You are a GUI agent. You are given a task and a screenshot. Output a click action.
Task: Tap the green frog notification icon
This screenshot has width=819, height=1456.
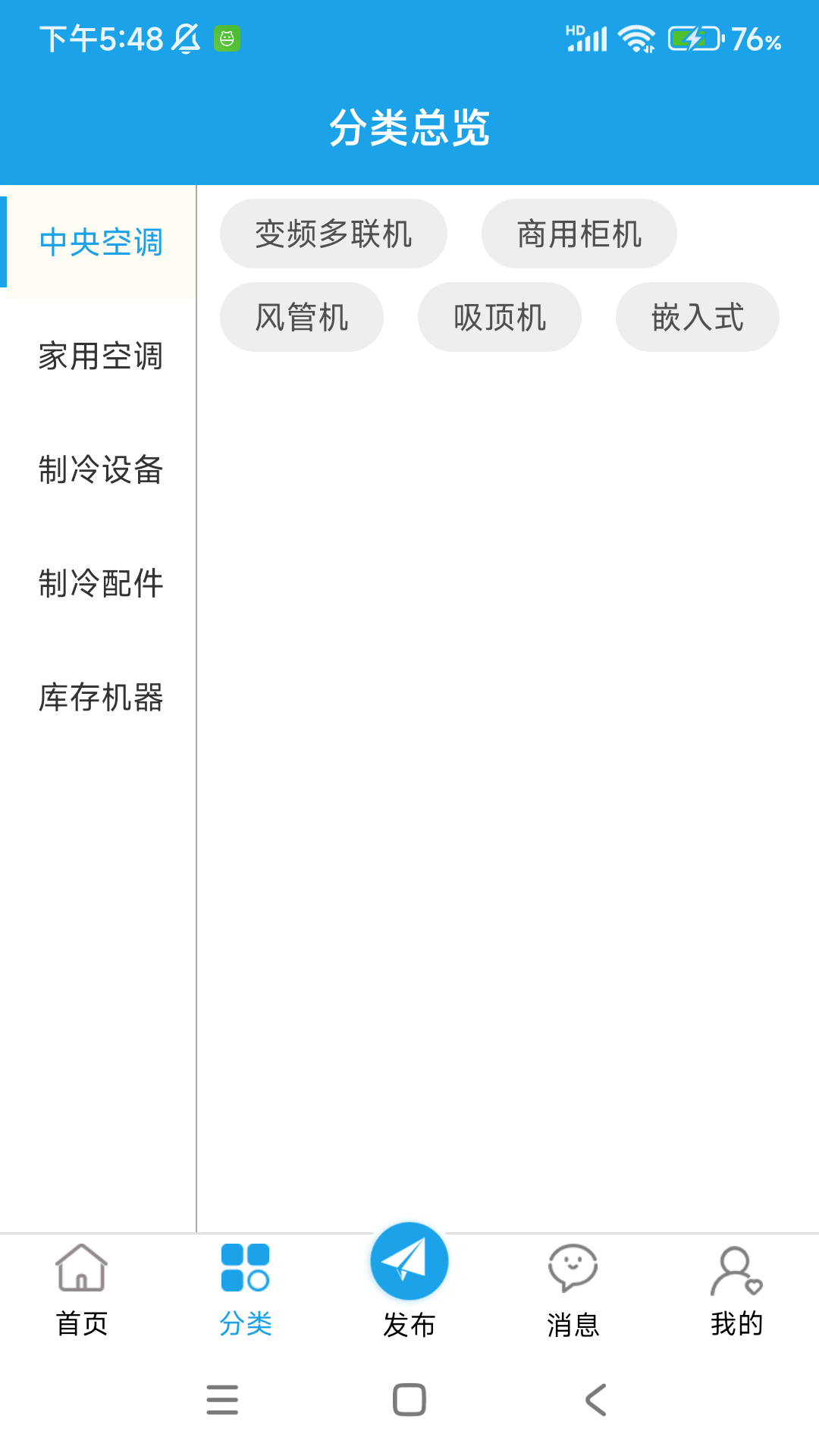pos(227,36)
